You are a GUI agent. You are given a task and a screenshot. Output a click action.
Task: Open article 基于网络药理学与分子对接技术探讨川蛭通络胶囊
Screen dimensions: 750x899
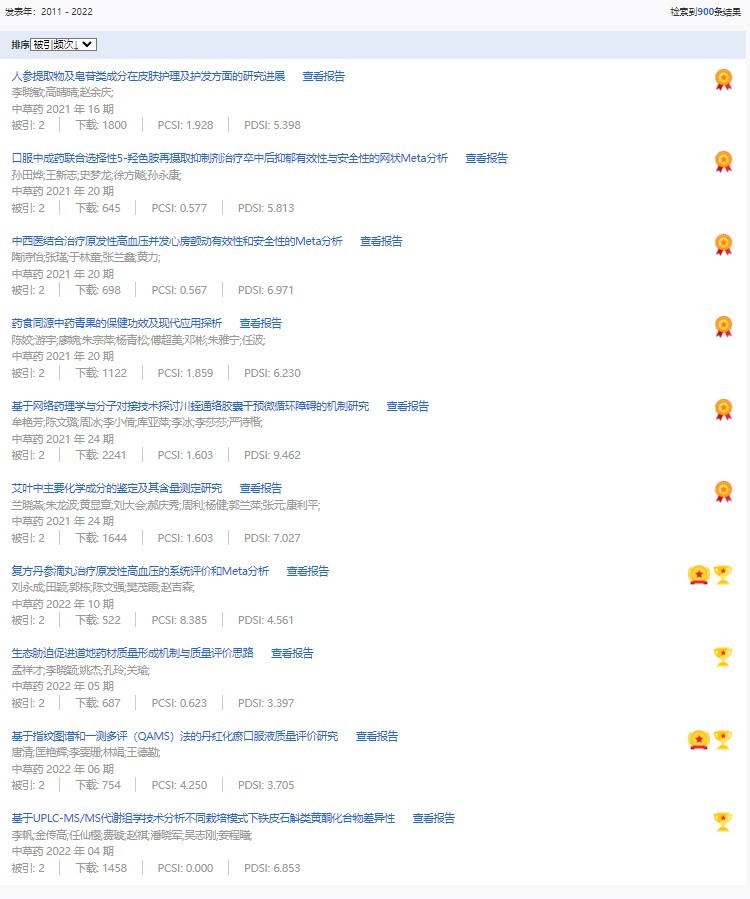click(x=190, y=406)
